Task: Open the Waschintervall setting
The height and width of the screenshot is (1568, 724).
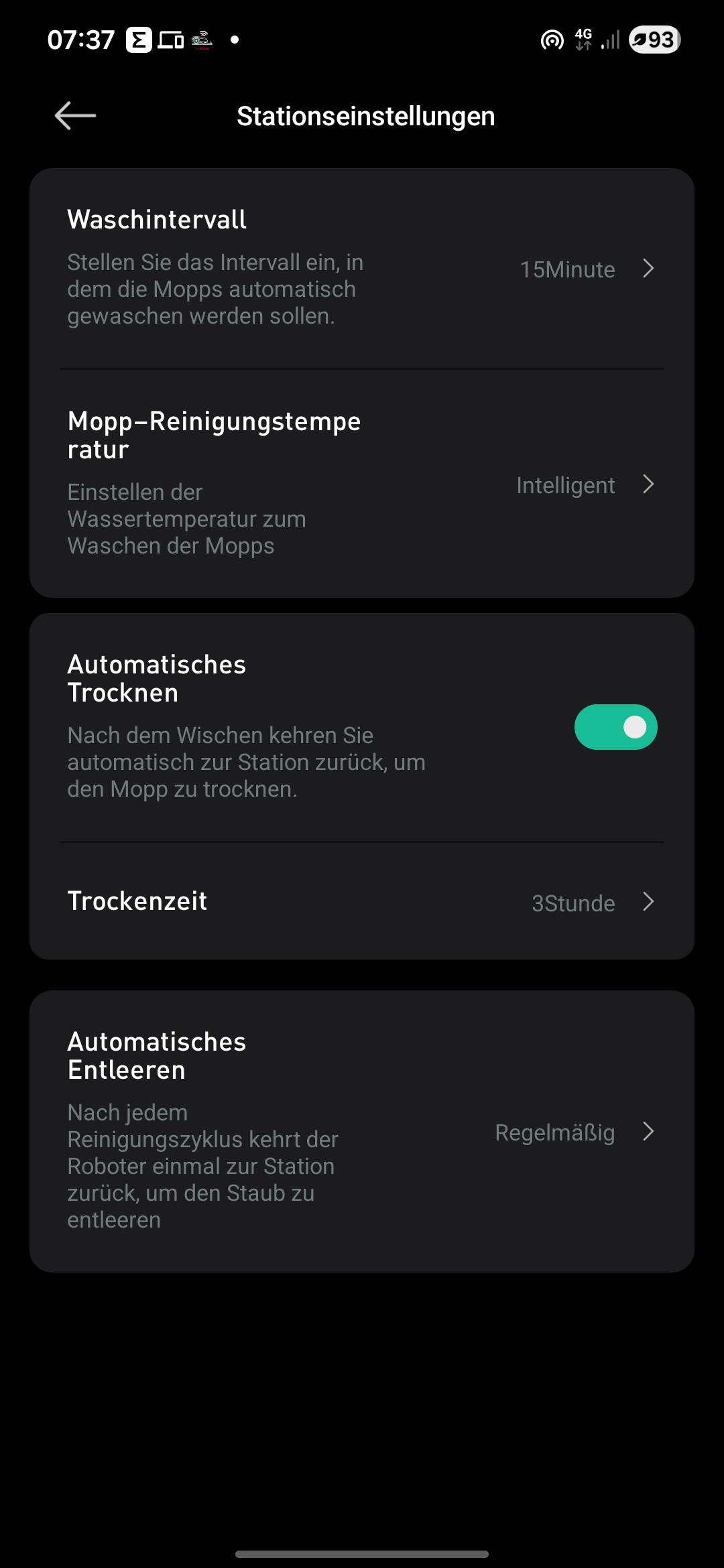Action: 362,269
